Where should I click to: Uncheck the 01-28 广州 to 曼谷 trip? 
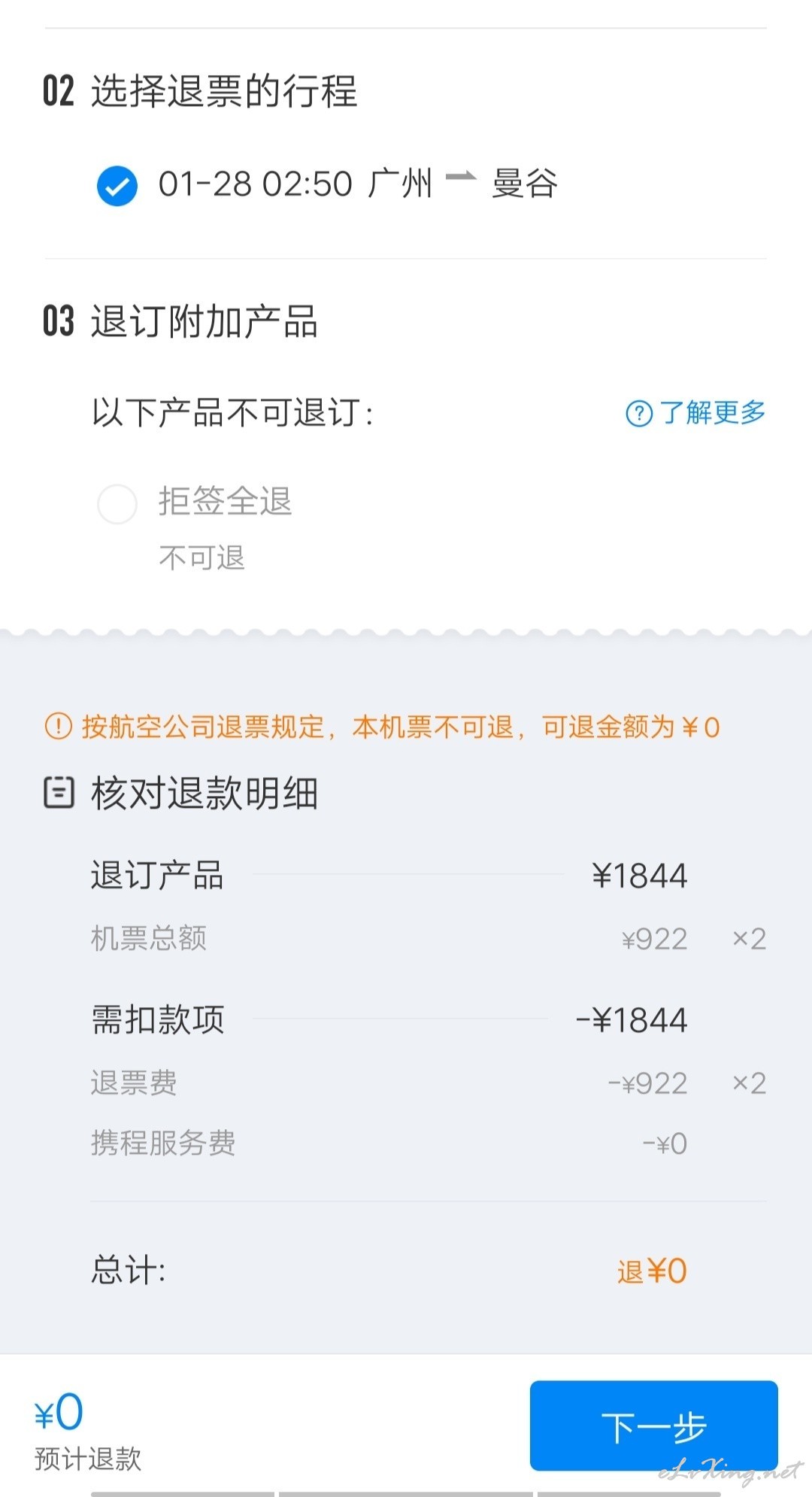117,185
